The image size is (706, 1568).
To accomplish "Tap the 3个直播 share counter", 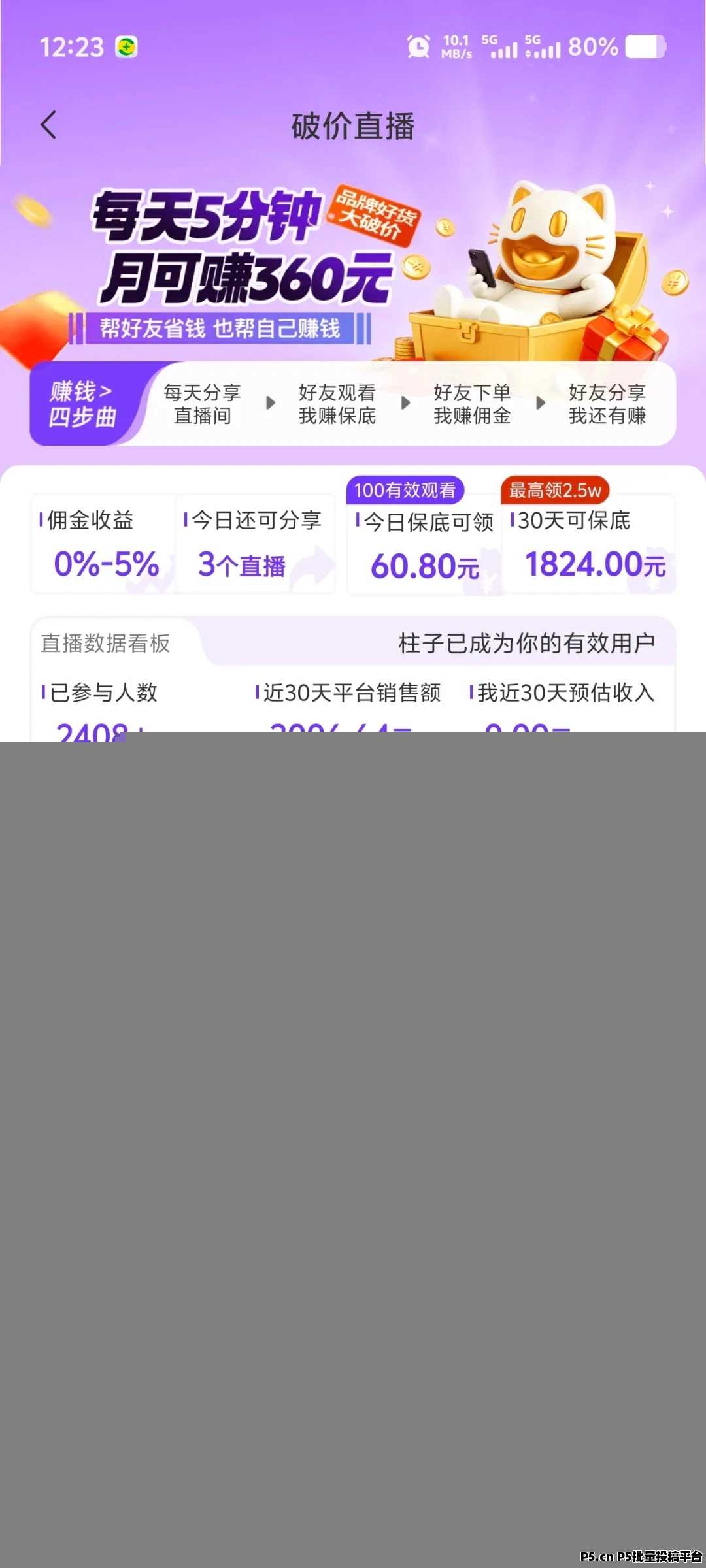I will pos(242,566).
